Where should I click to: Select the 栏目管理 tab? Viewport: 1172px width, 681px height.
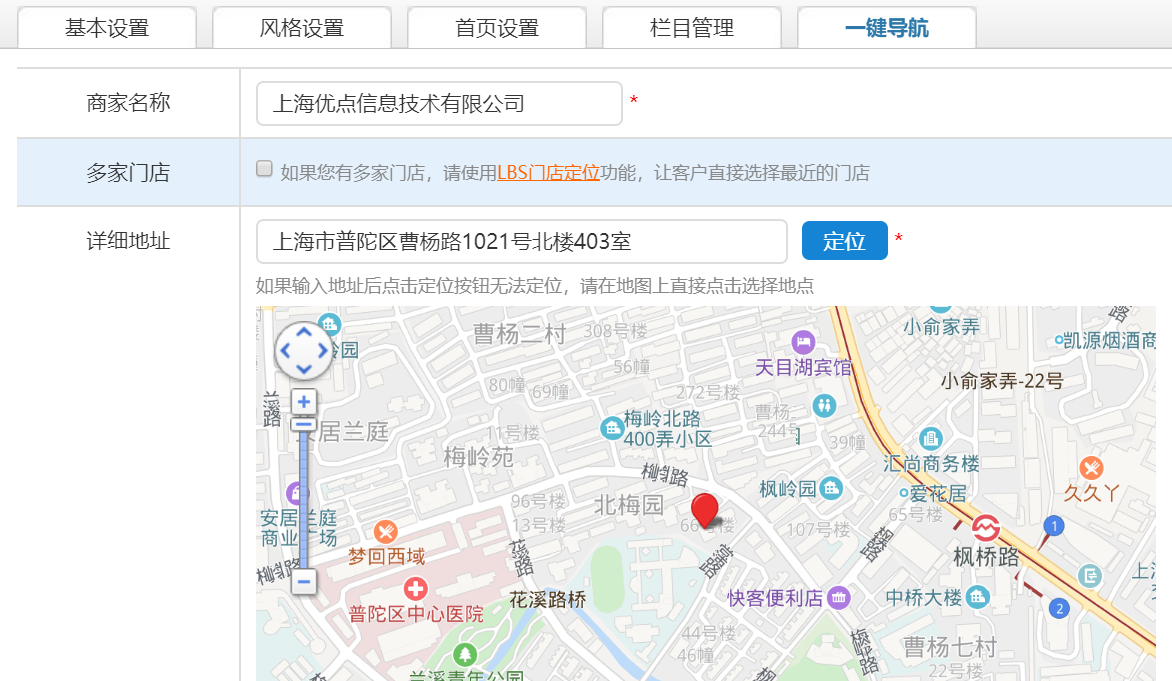(692, 28)
